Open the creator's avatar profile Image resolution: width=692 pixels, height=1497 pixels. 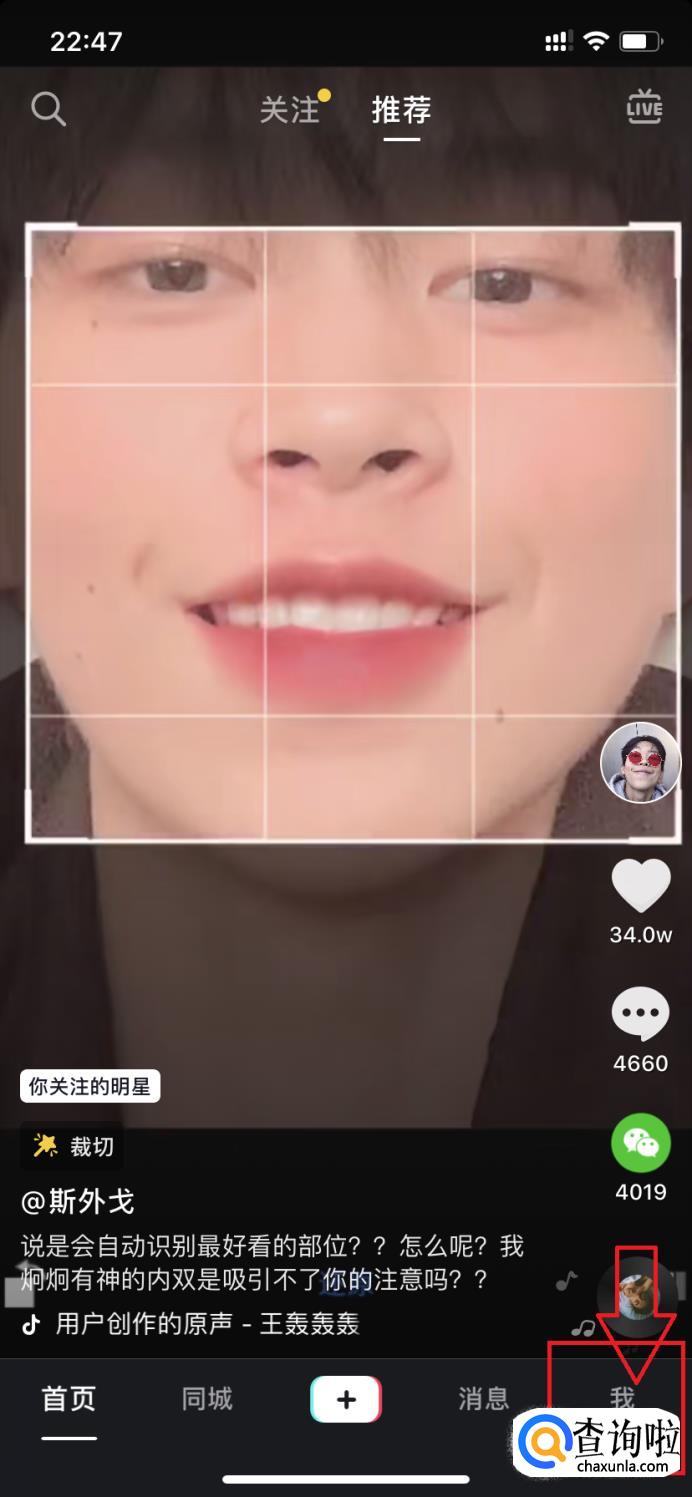[640, 763]
